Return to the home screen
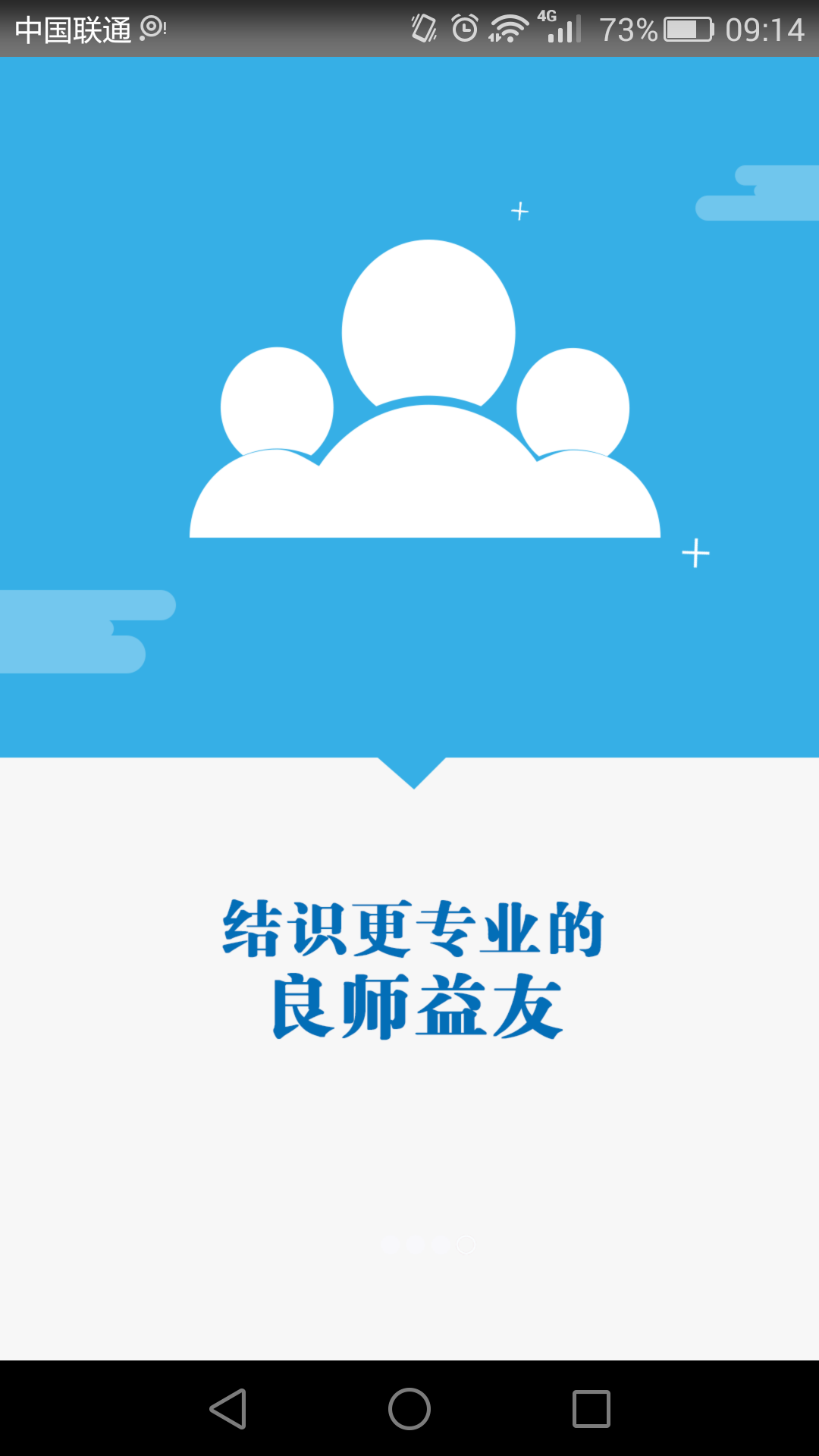The width and height of the screenshot is (819, 1456). (x=409, y=1409)
